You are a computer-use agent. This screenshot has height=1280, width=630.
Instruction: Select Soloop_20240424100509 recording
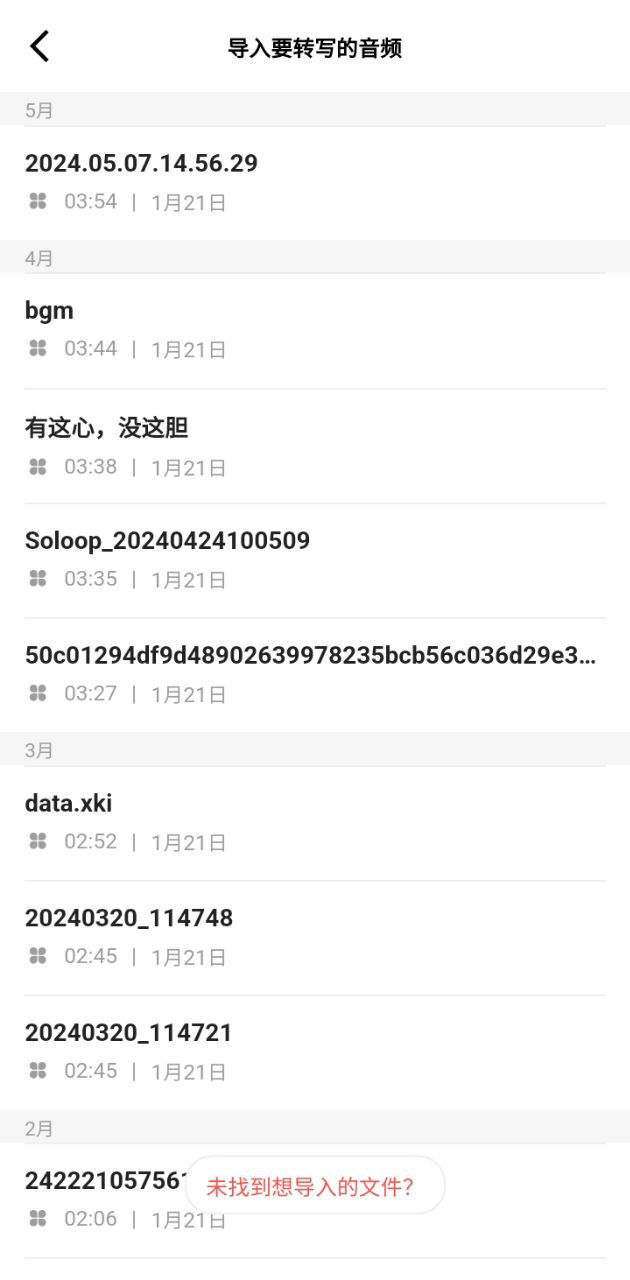point(315,560)
